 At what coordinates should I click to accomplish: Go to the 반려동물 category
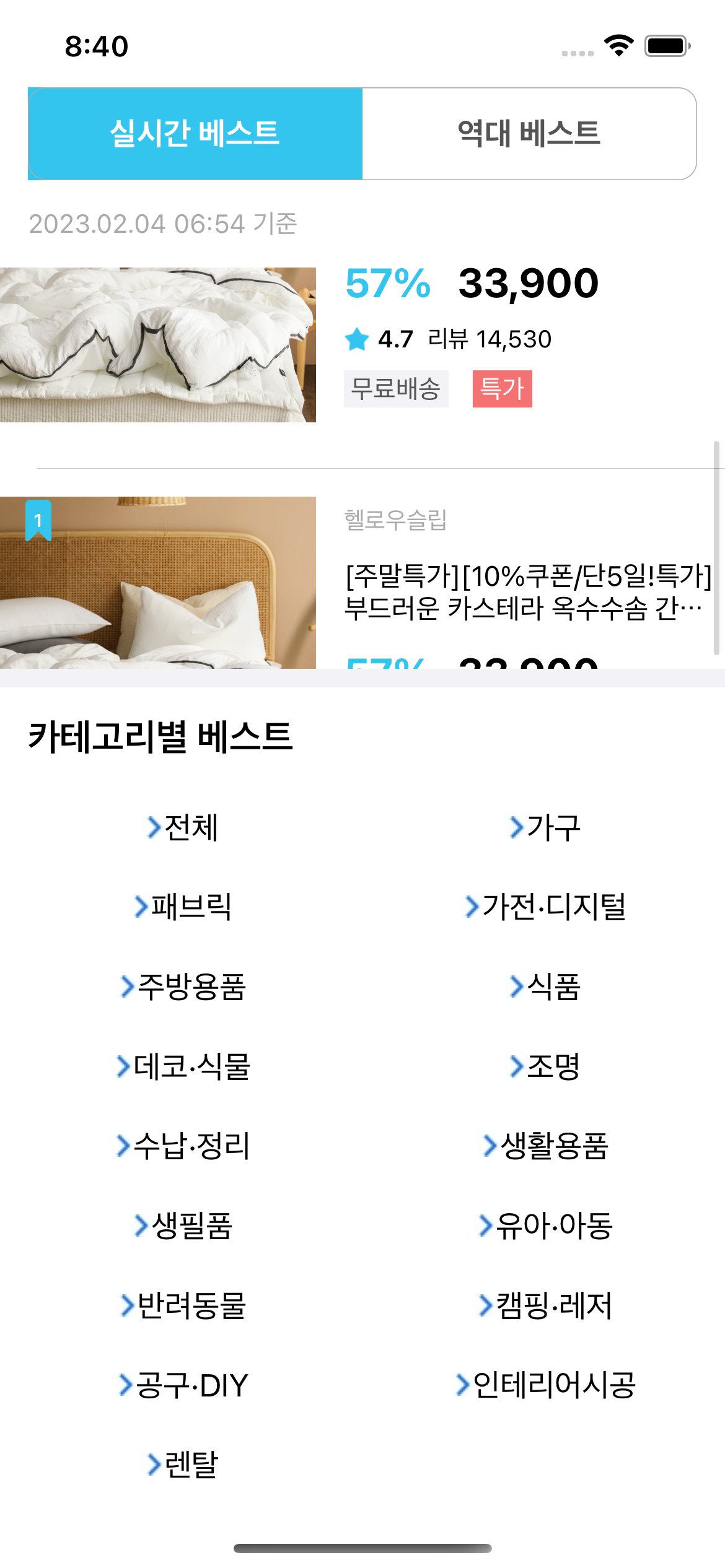click(183, 1305)
